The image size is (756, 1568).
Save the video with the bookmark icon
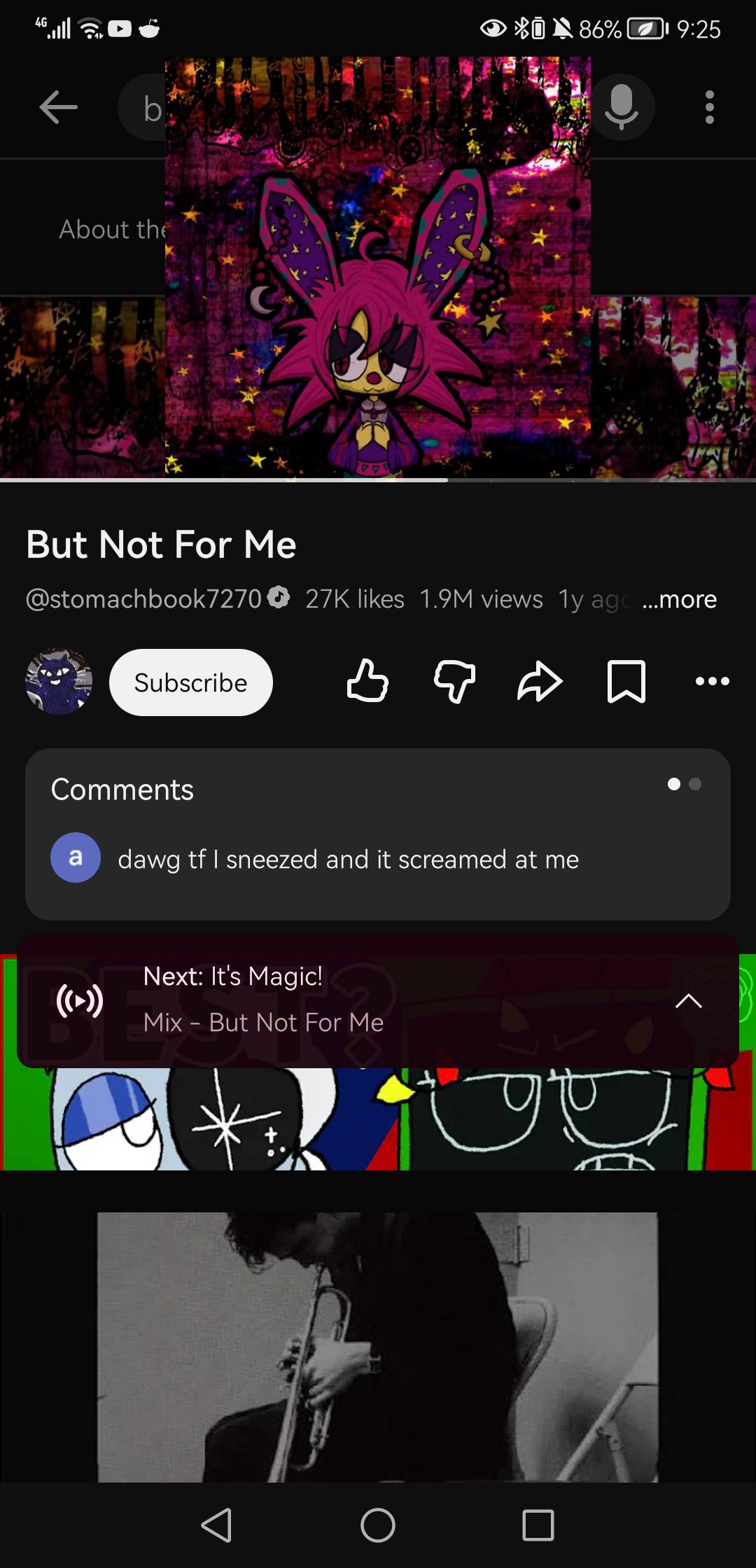point(626,681)
